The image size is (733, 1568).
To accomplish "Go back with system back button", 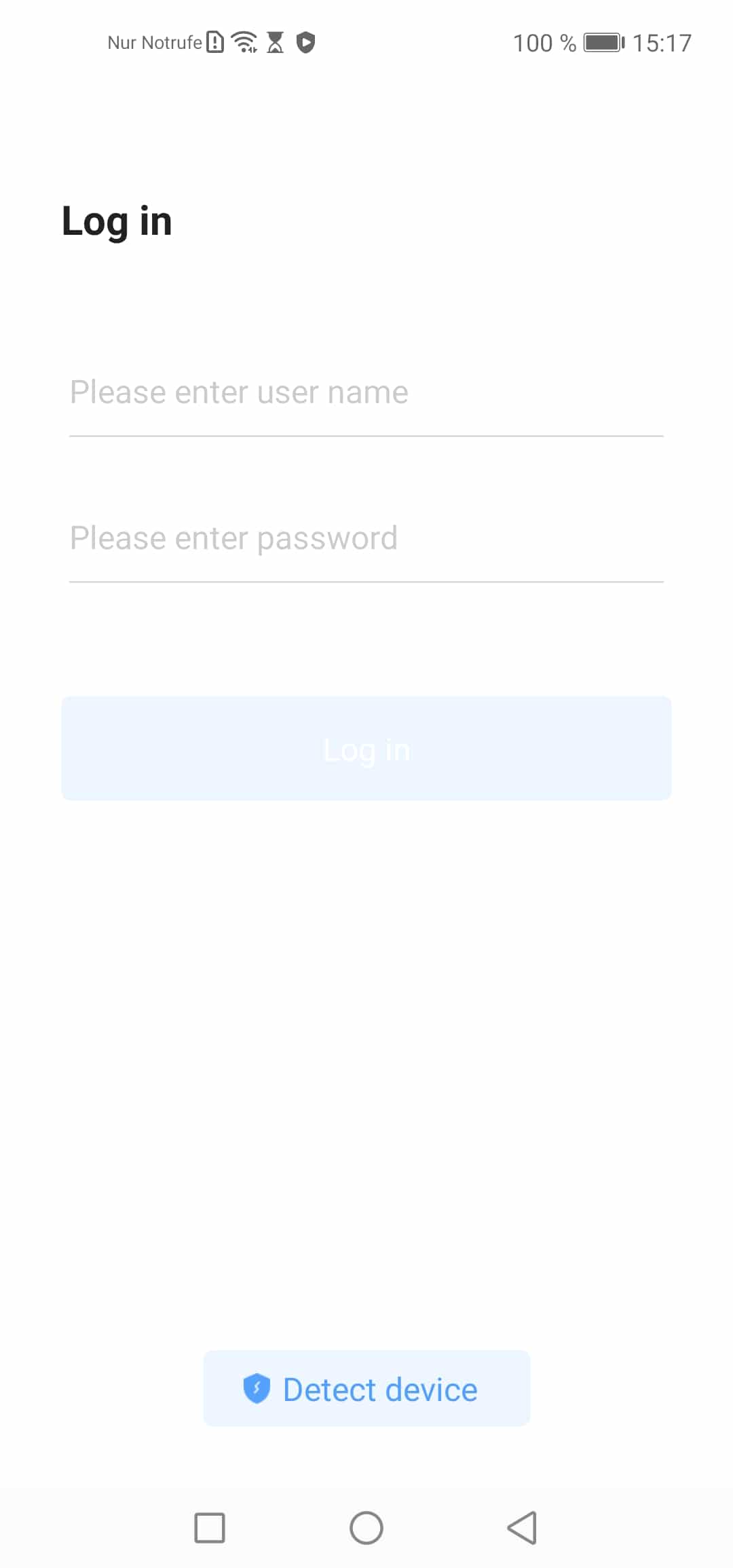I will pyautogui.click(x=522, y=1528).
